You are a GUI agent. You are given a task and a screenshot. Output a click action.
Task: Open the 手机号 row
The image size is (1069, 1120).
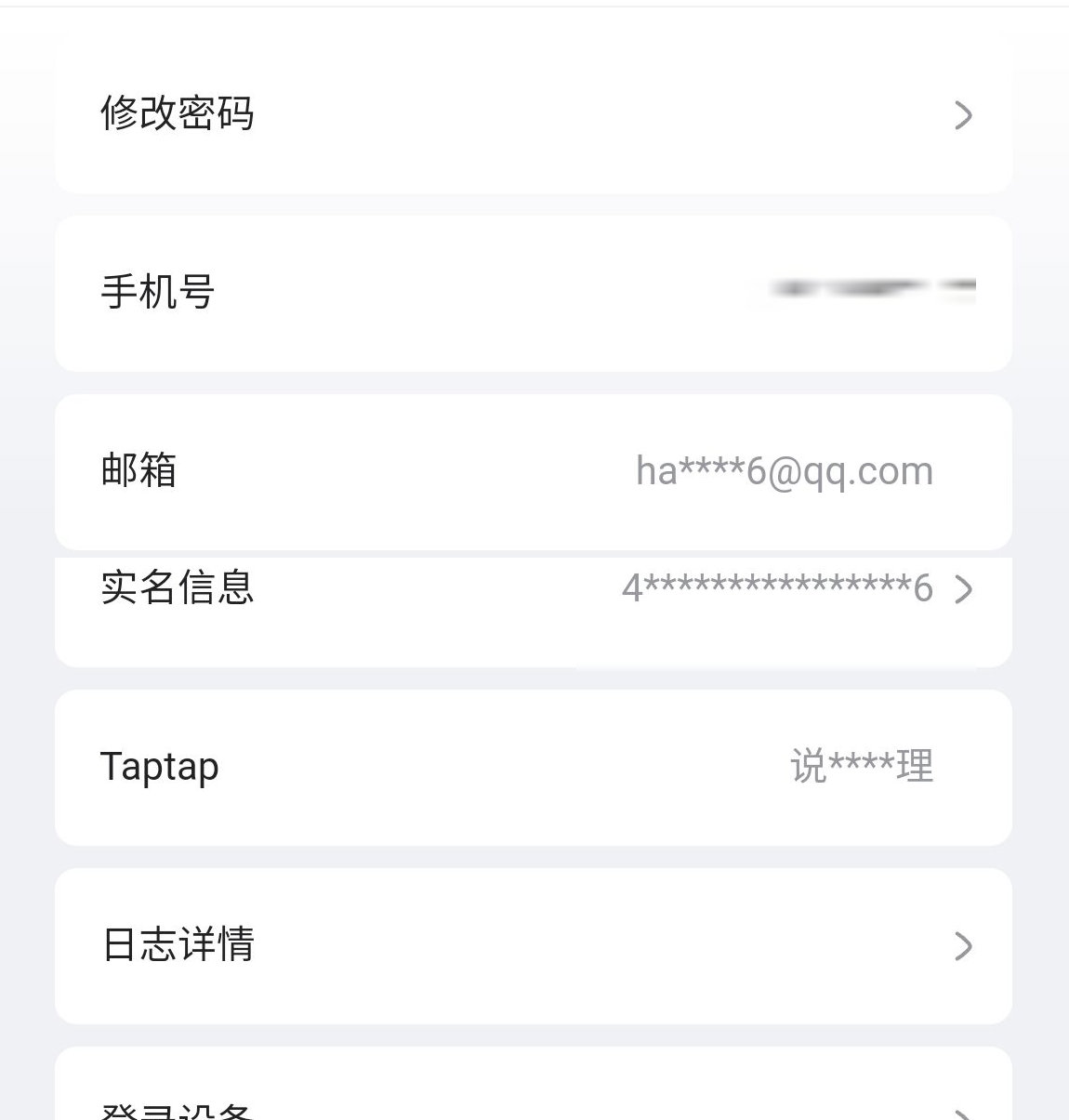pos(533,293)
